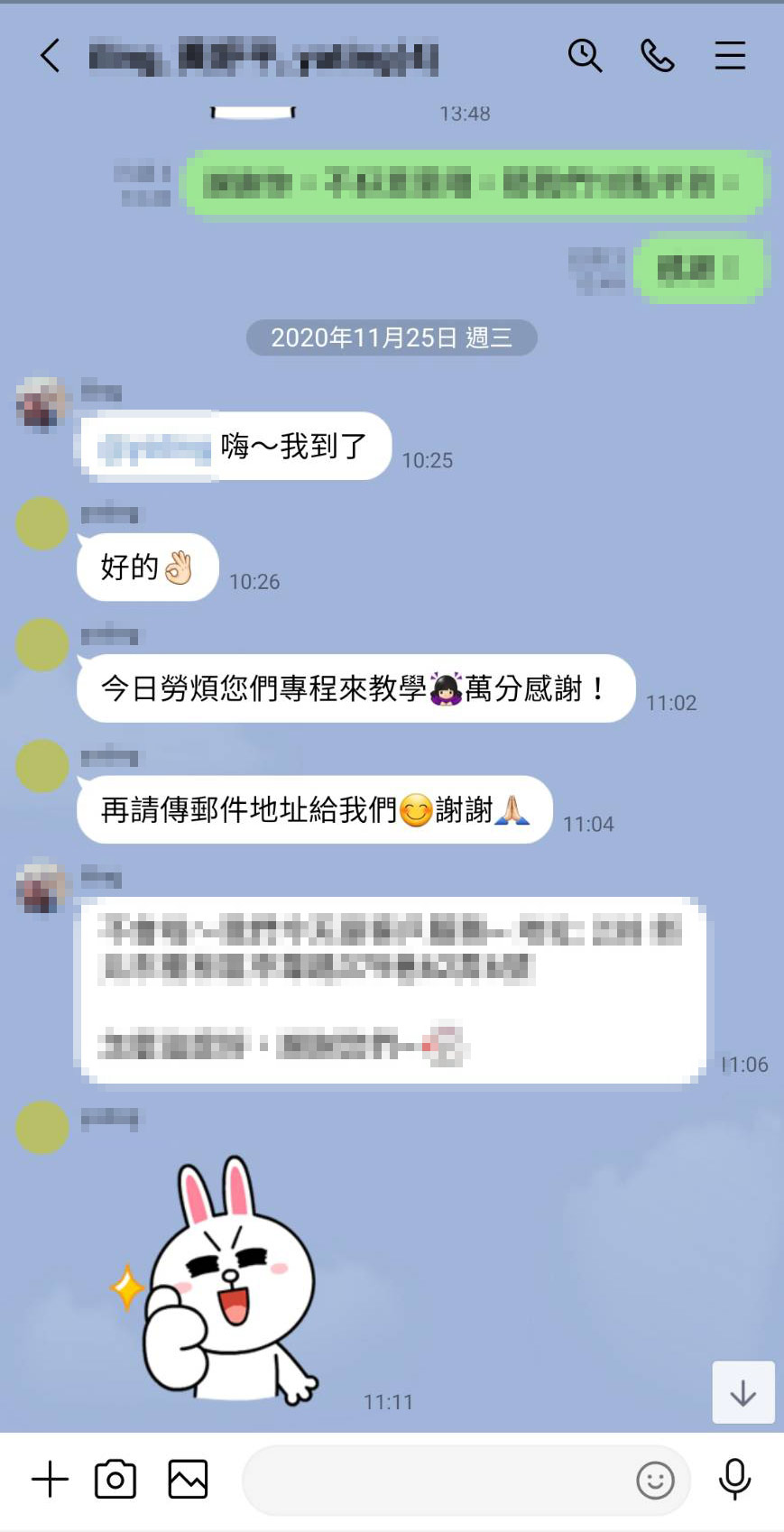Start a voice call
This screenshot has width=784, height=1532.
click(658, 56)
